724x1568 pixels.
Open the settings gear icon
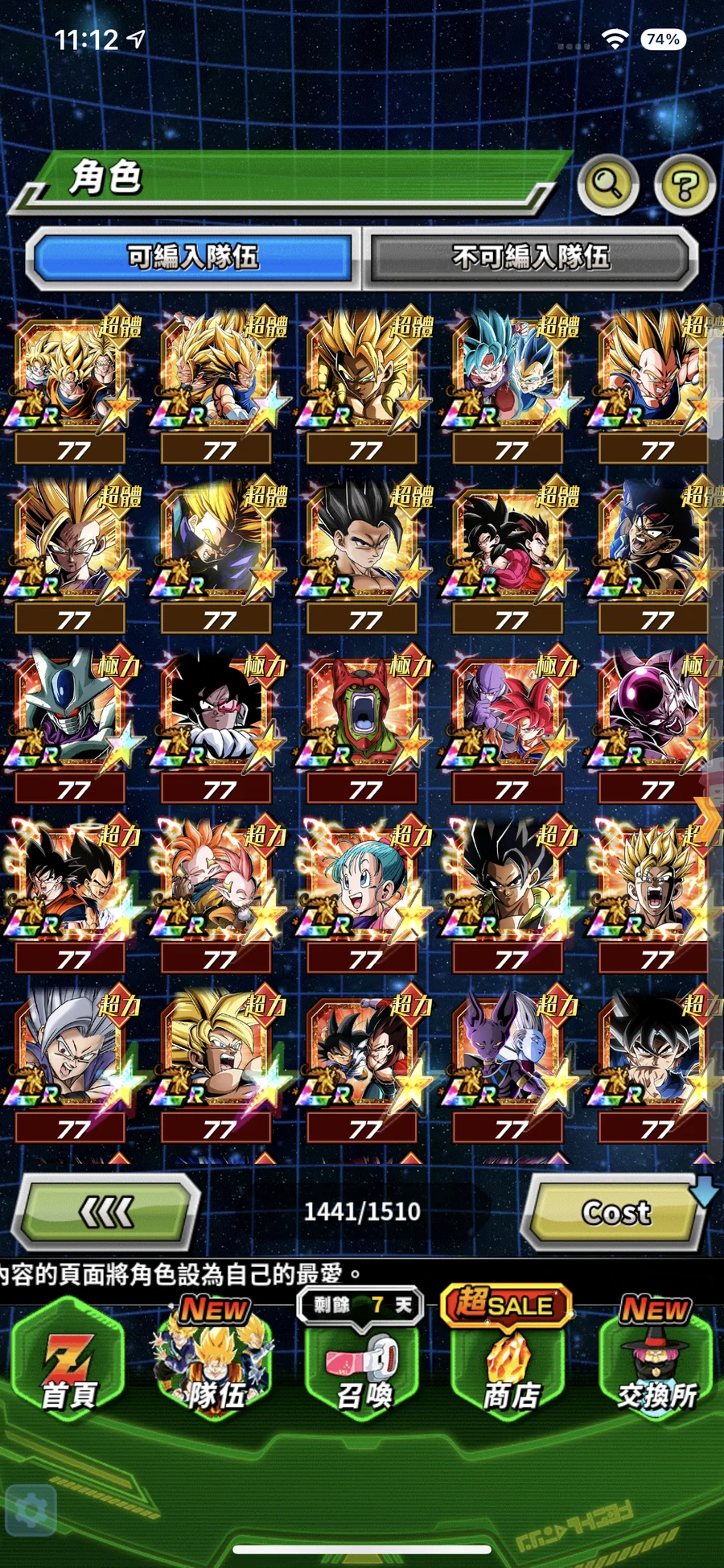[x=31, y=1510]
